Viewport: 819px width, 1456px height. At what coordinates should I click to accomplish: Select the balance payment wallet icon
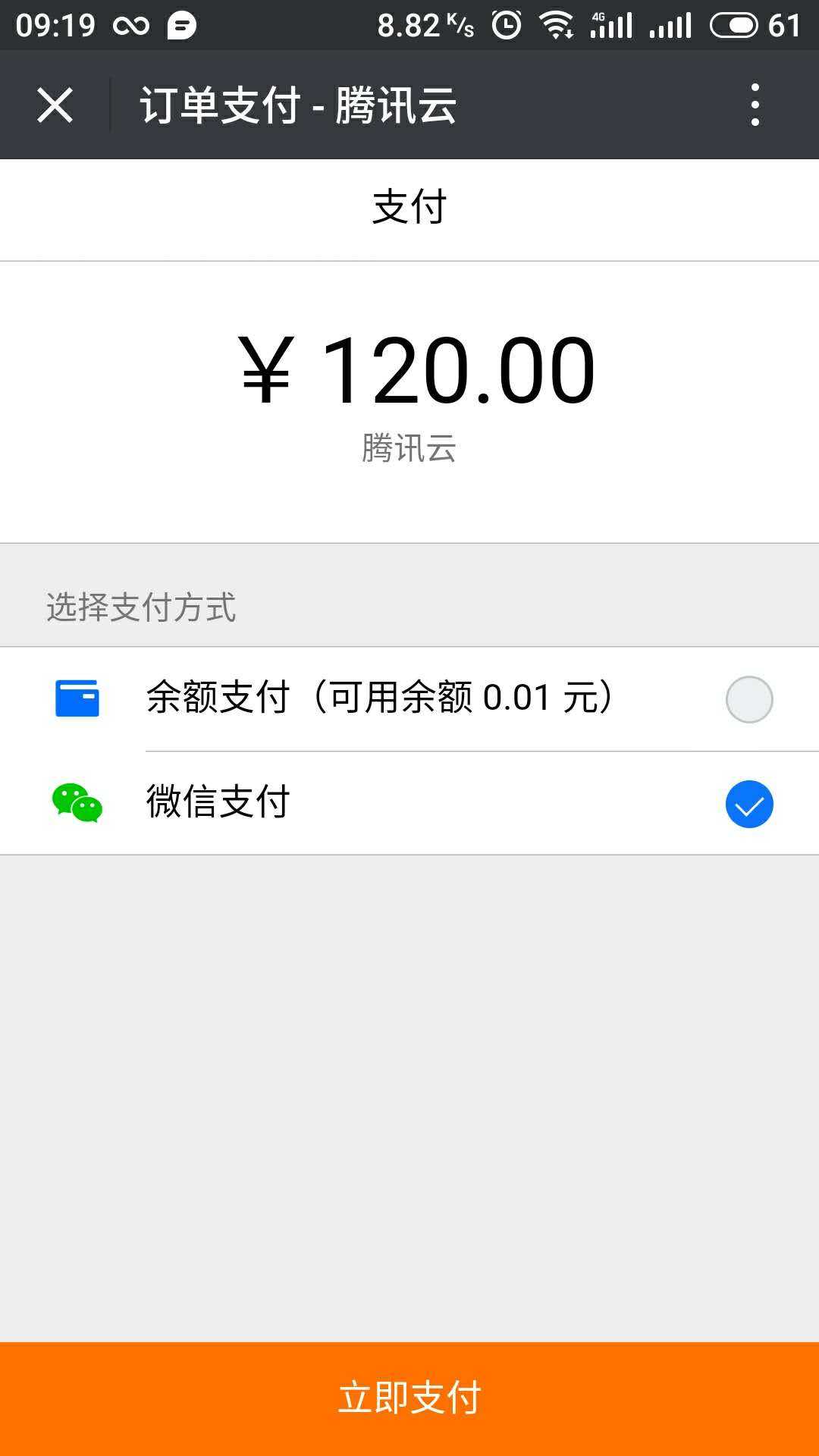76,698
